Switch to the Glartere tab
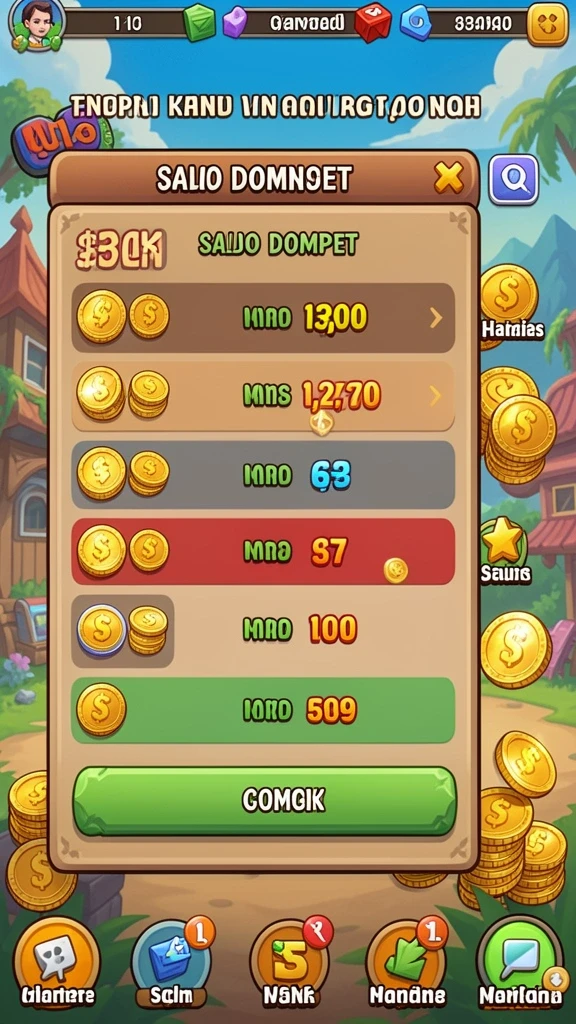 [x=57, y=963]
